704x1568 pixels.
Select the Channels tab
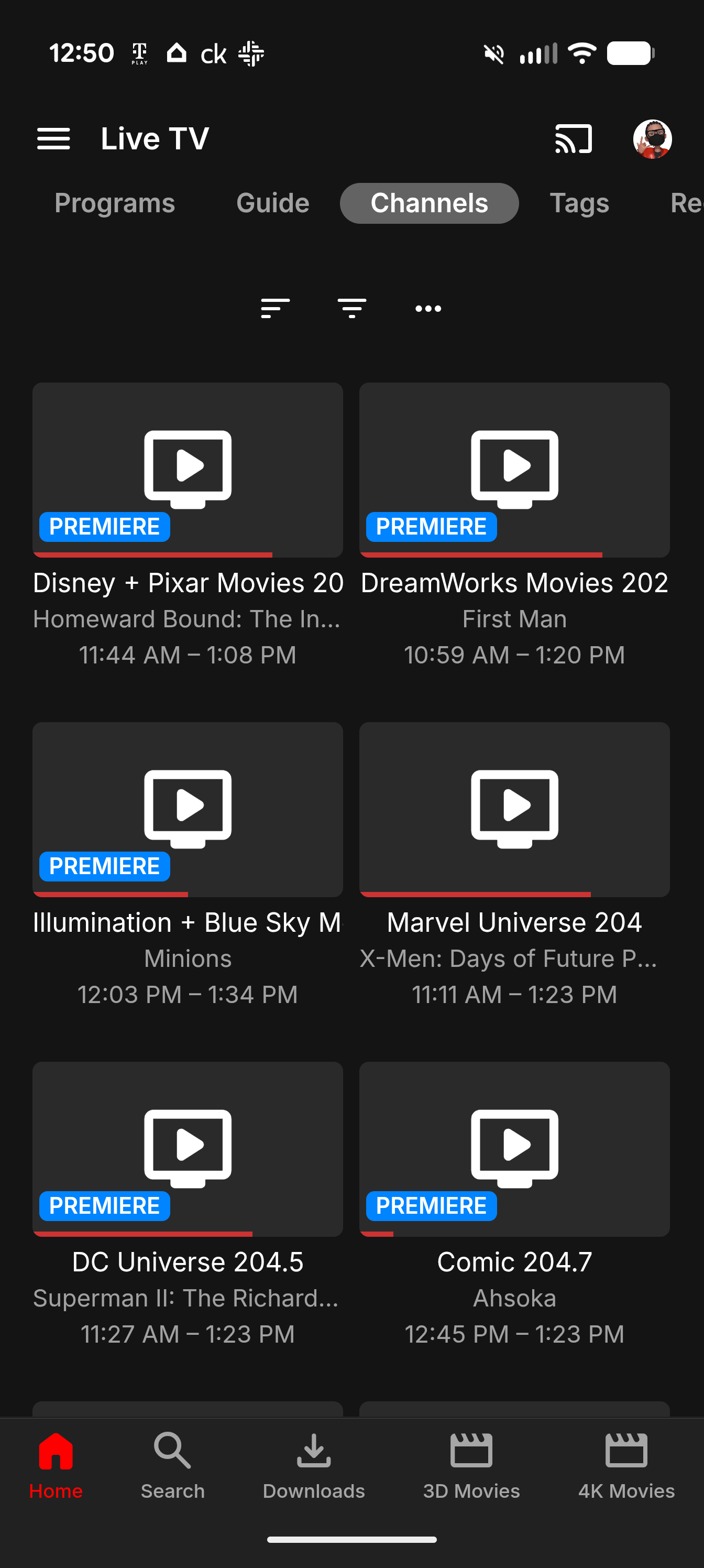(x=429, y=203)
